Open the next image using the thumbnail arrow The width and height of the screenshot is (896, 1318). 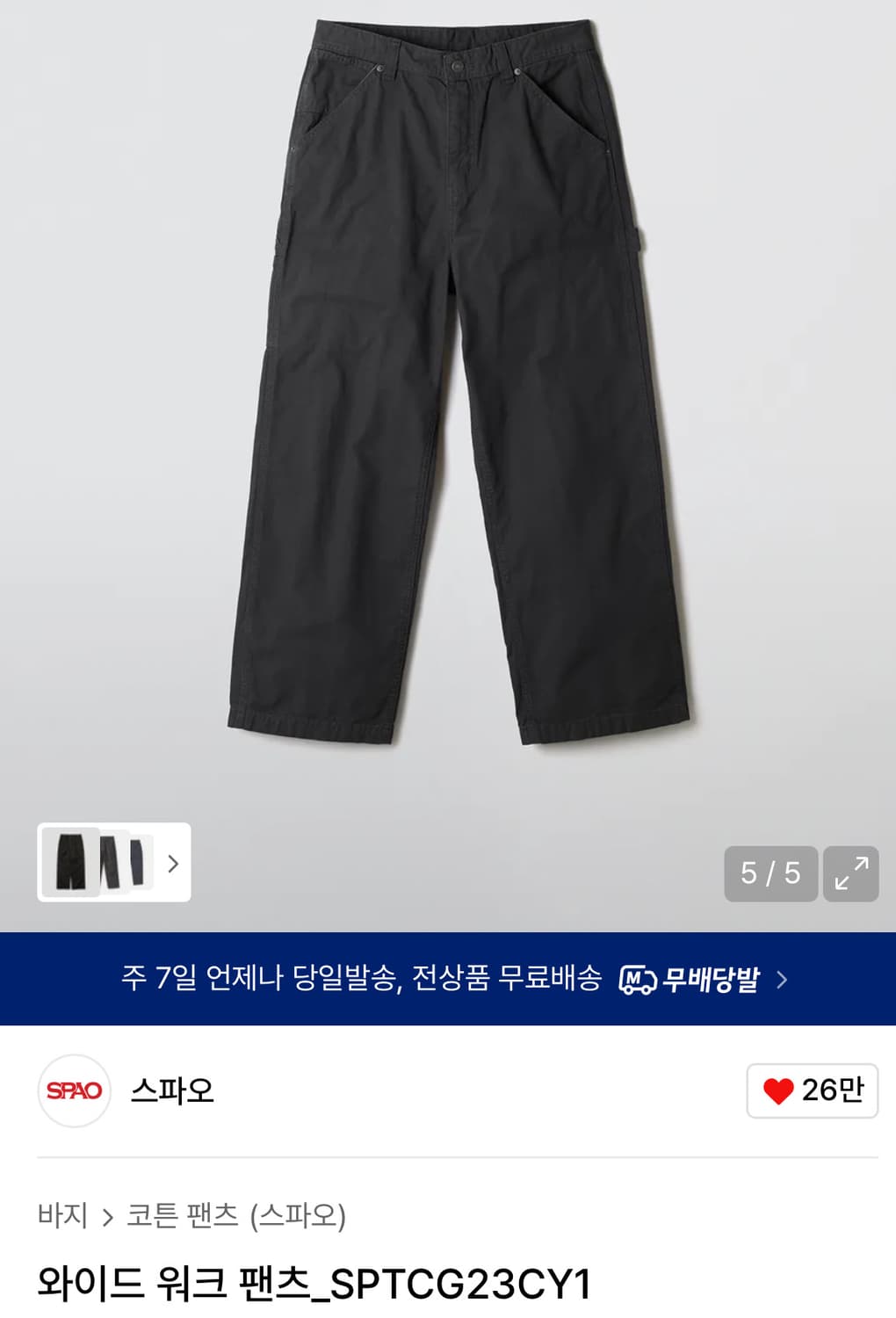point(172,865)
